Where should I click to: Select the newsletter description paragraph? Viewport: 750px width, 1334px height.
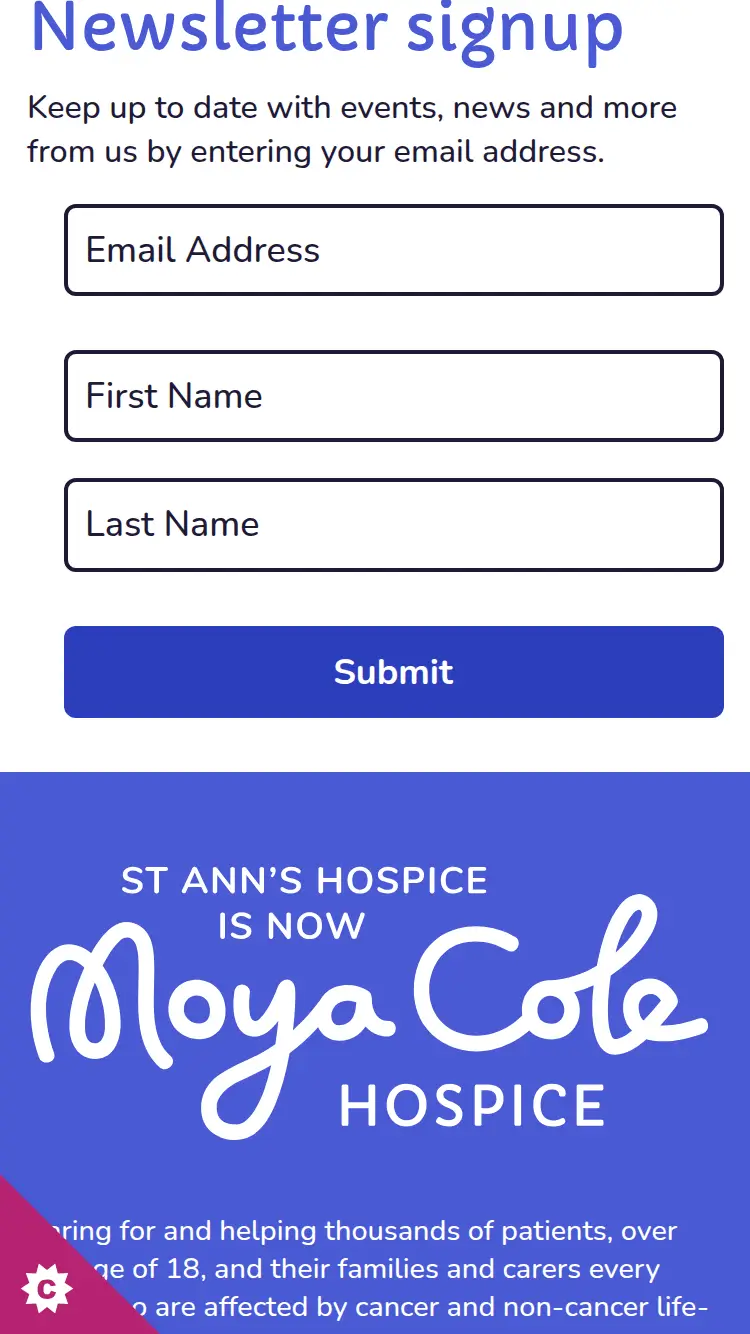[352, 129]
